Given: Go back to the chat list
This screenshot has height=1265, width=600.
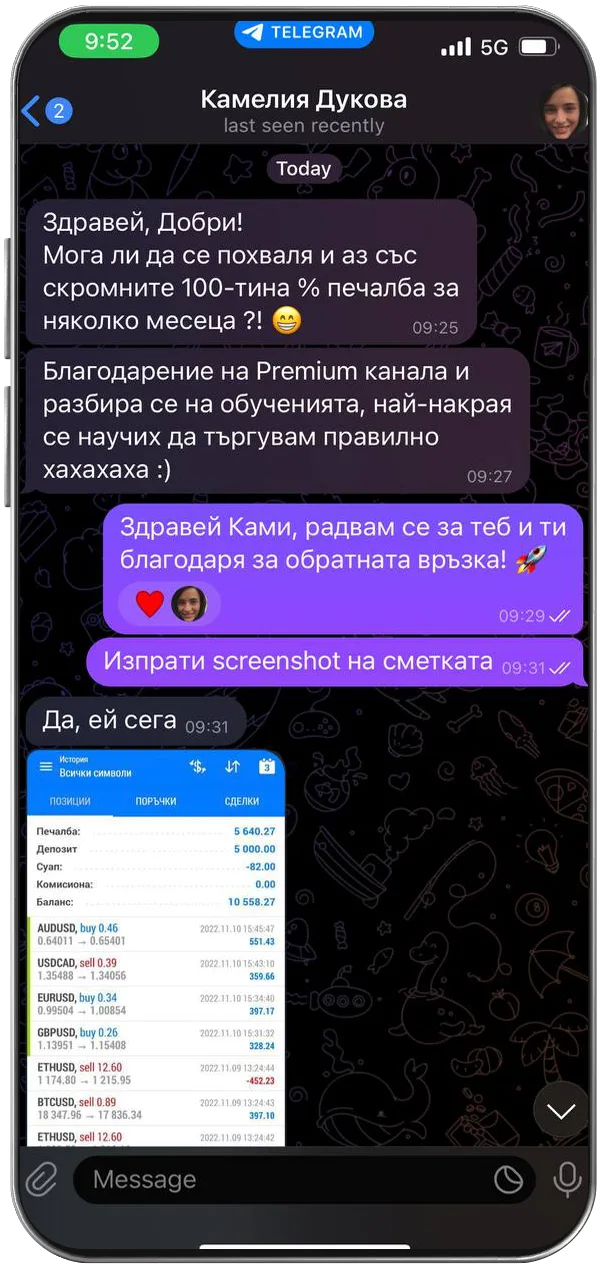Looking at the screenshot, I should coord(44,110).
